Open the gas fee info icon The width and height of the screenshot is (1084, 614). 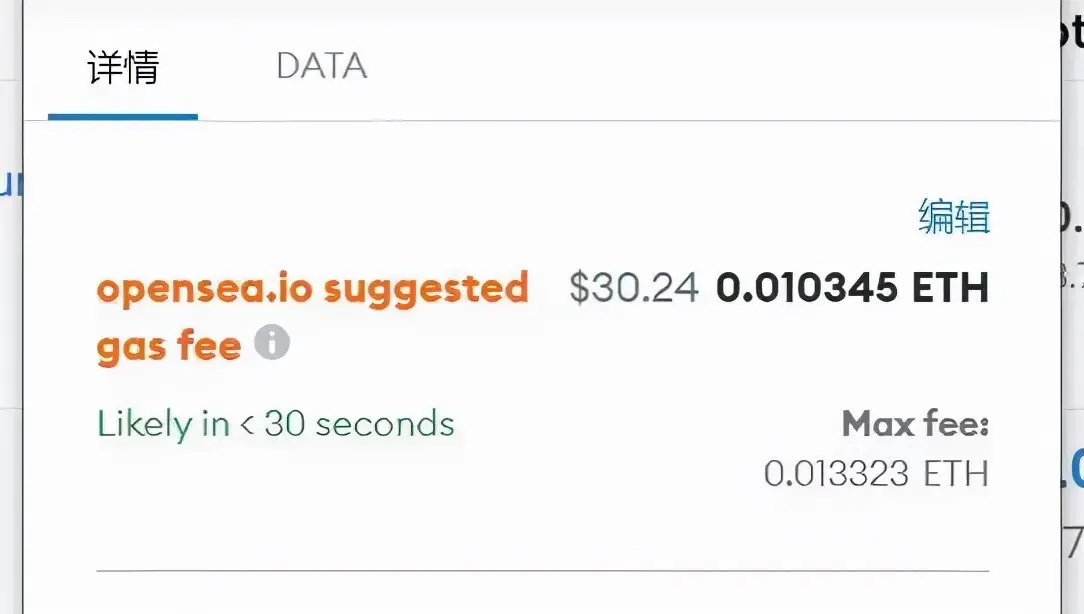click(272, 344)
